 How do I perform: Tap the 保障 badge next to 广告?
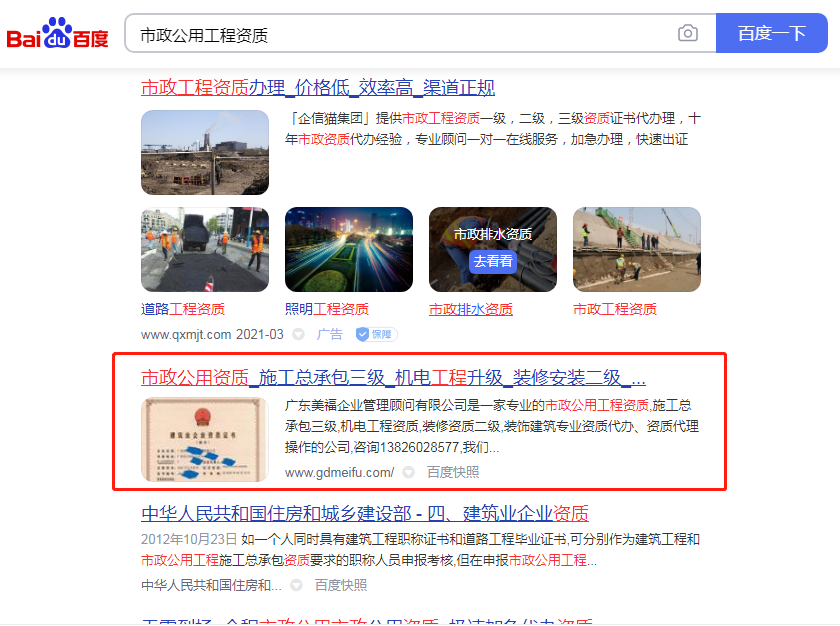pyautogui.click(x=376, y=334)
